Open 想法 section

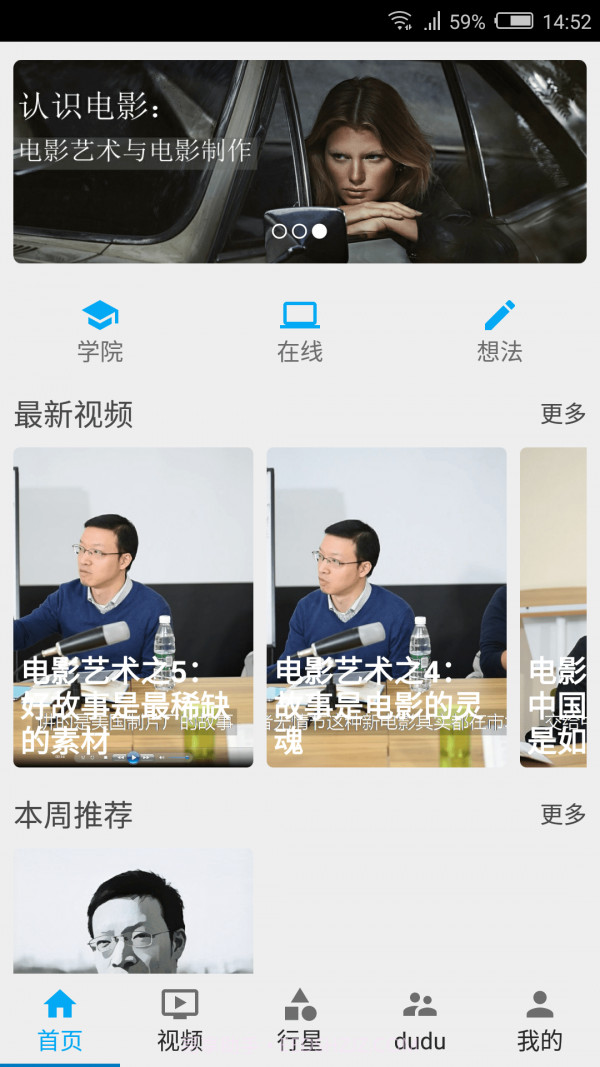tap(499, 331)
